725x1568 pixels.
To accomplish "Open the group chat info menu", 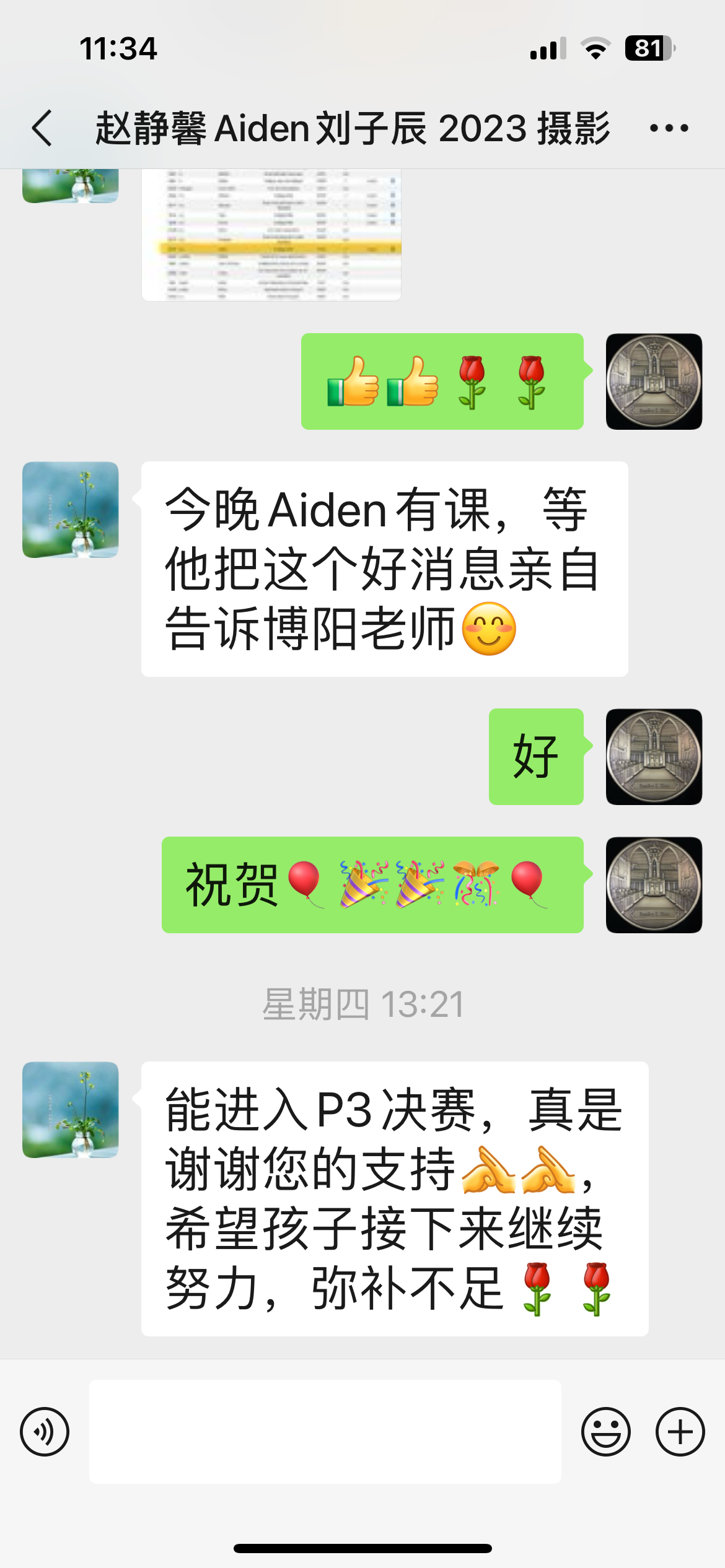I will click(x=669, y=128).
